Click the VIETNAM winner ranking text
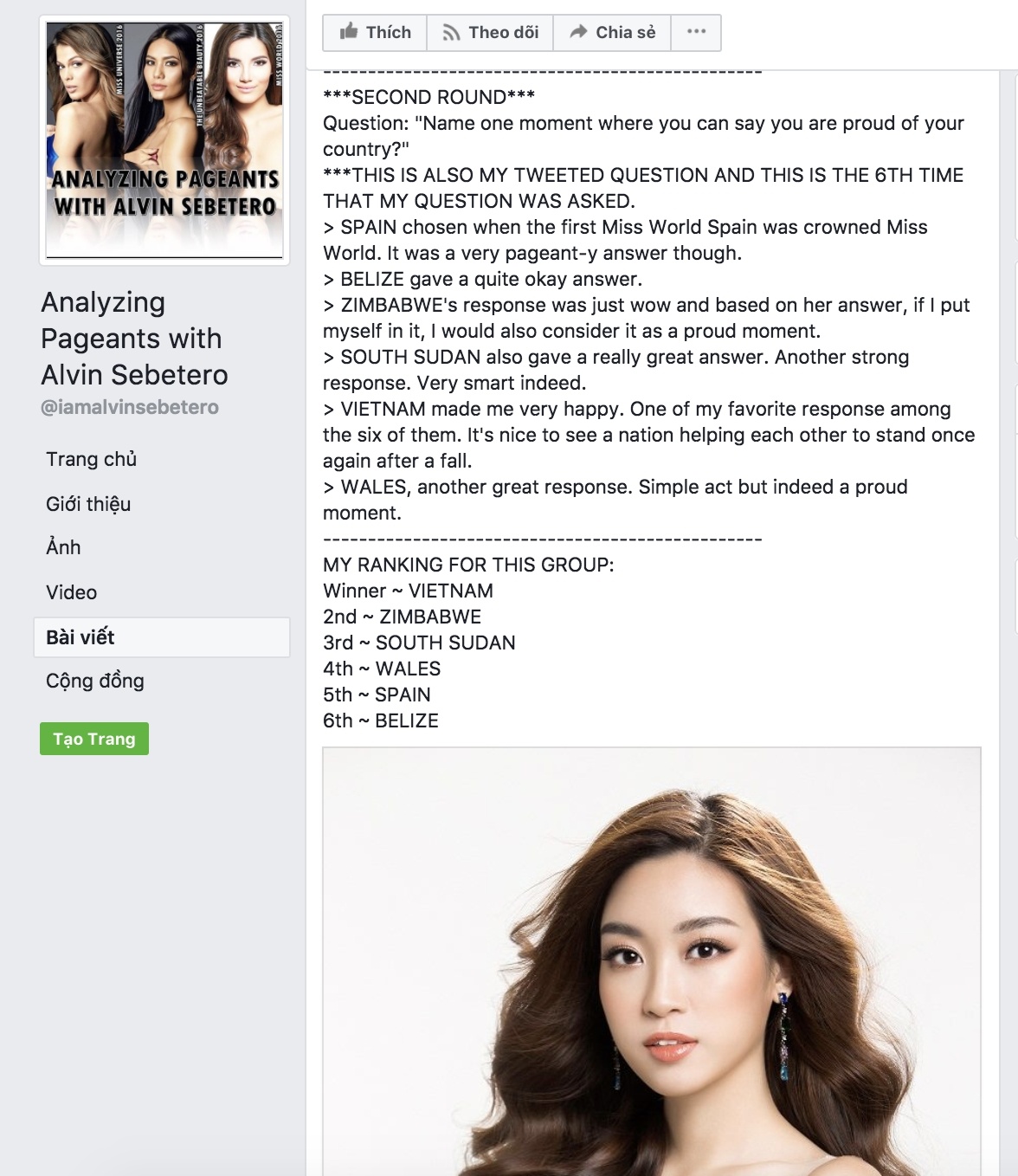The image size is (1018, 1176). pos(407,590)
